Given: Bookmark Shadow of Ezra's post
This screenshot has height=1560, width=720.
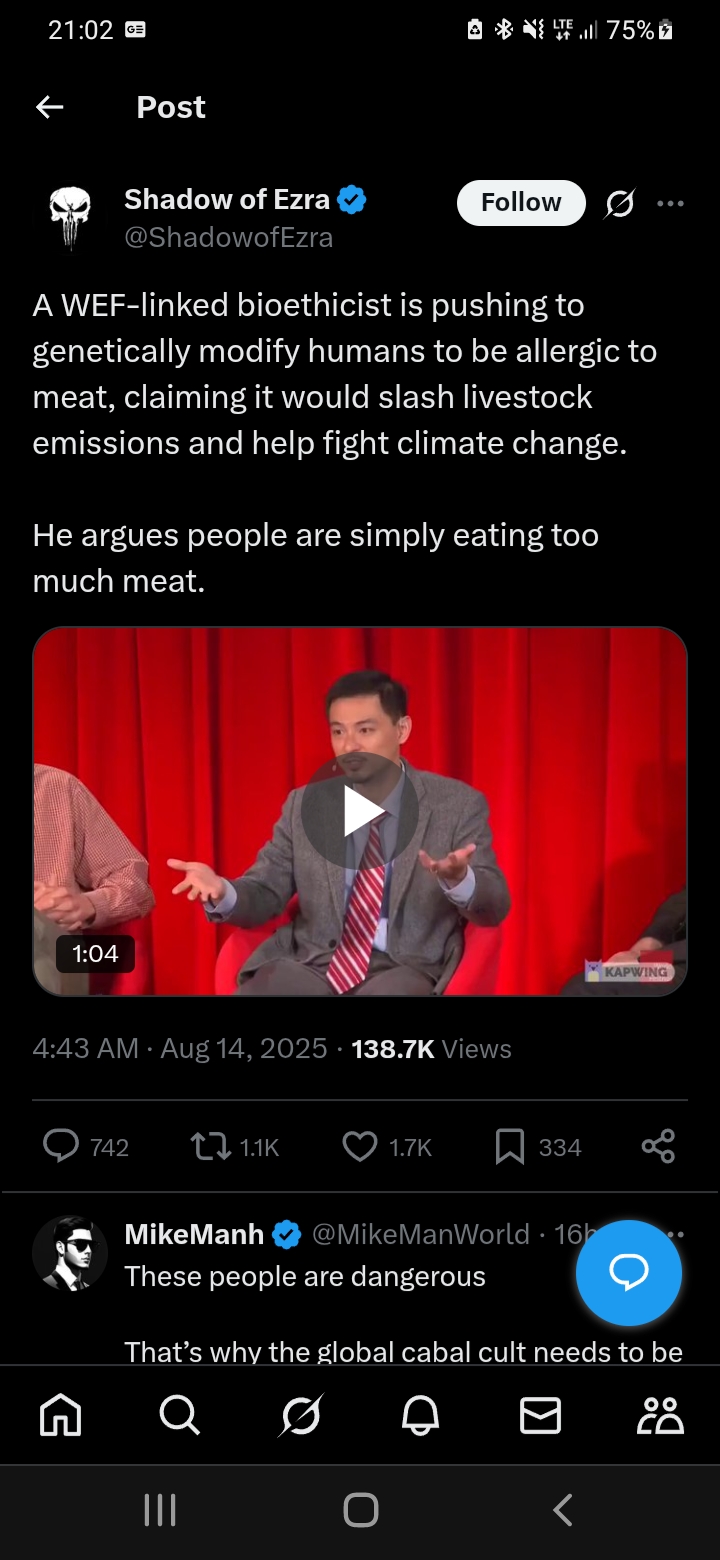Looking at the screenshot, I should pyautogui.click(x=510, y=1147).
